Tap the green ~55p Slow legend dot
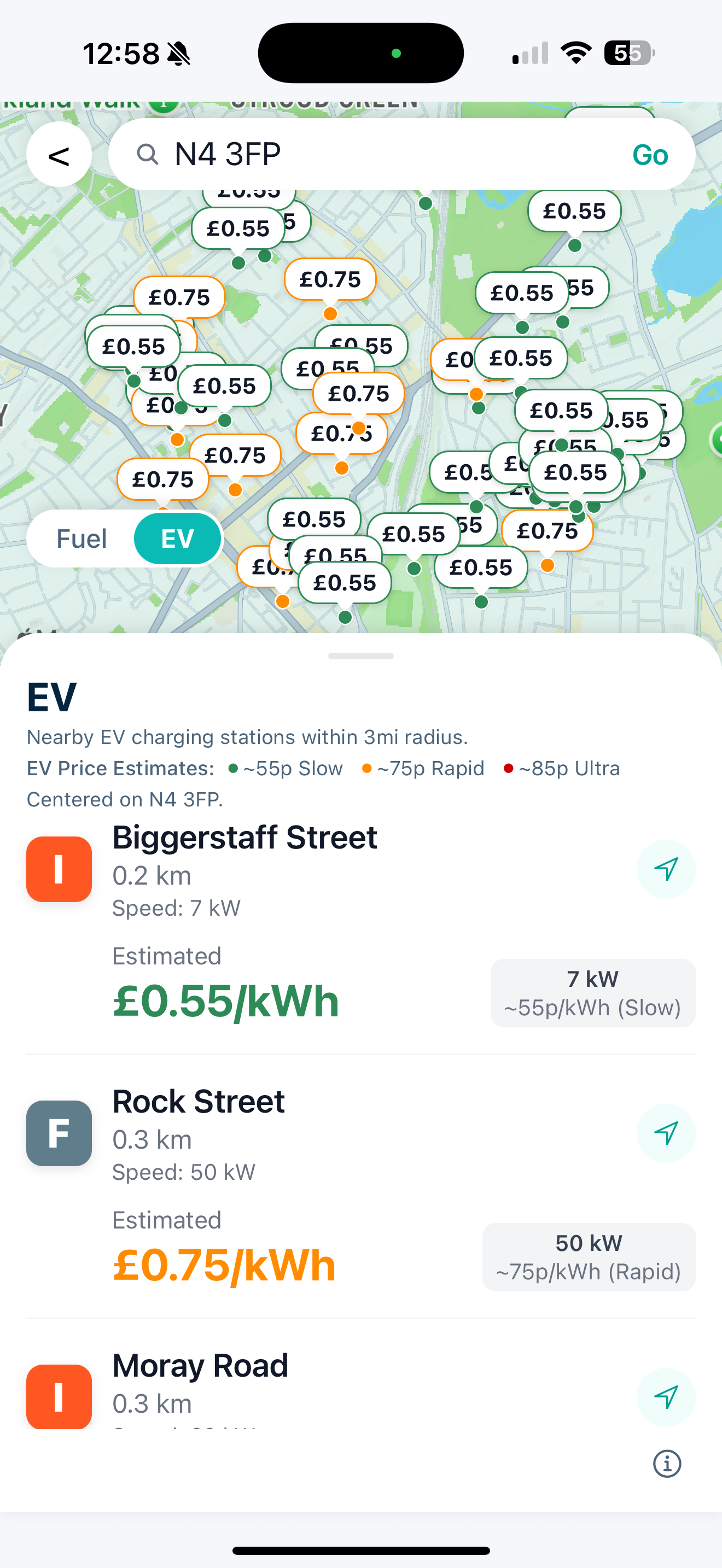The width and height of the screenshot is (722, 1568). 233,768
